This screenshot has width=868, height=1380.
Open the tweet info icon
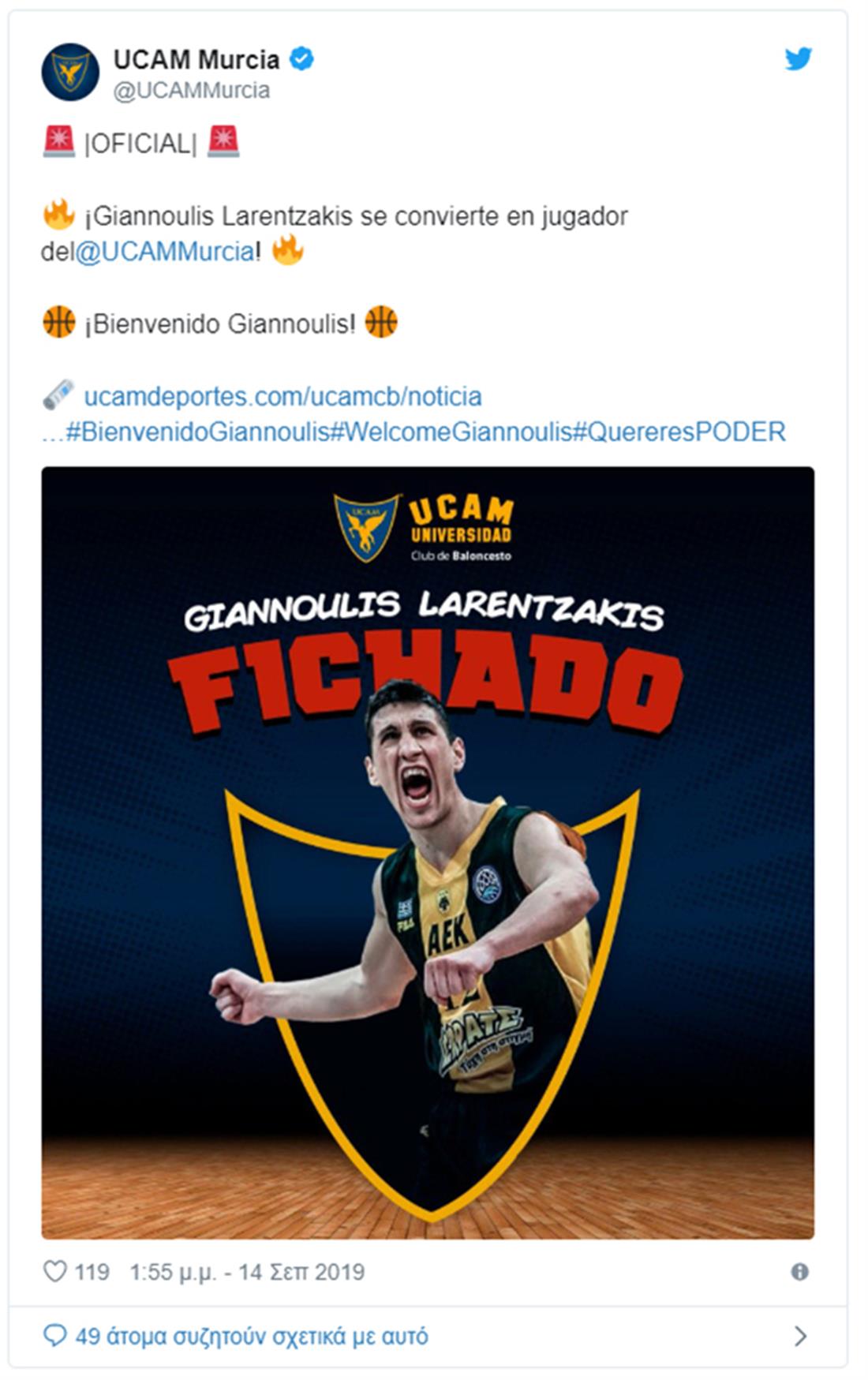coord(799,1272)
